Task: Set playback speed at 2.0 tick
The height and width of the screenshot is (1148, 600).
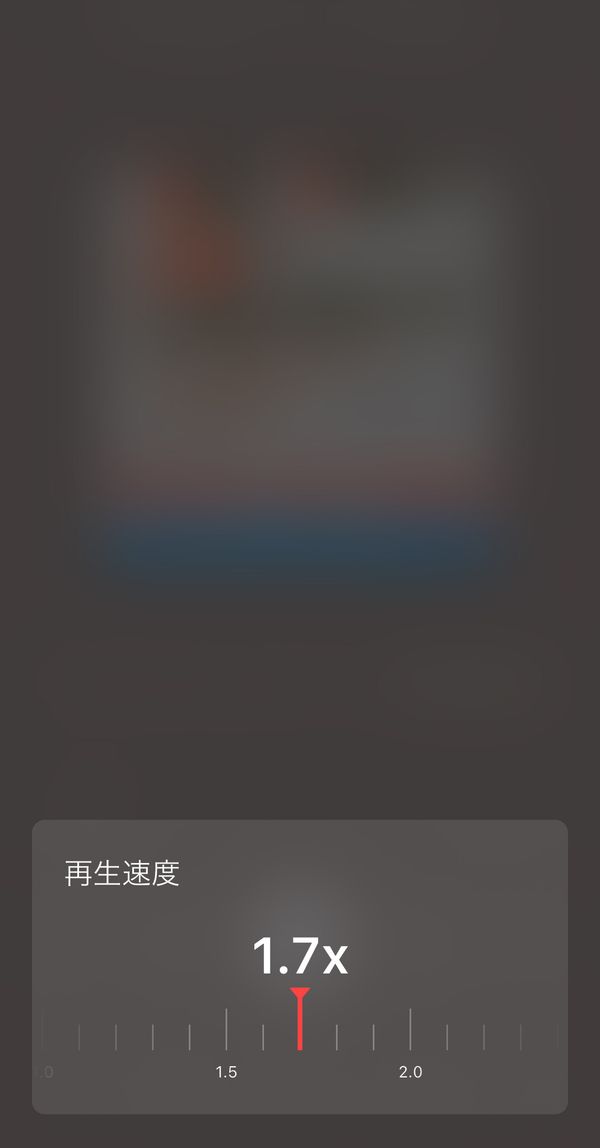Action: pyautogui.click(x=410, y=1029)
